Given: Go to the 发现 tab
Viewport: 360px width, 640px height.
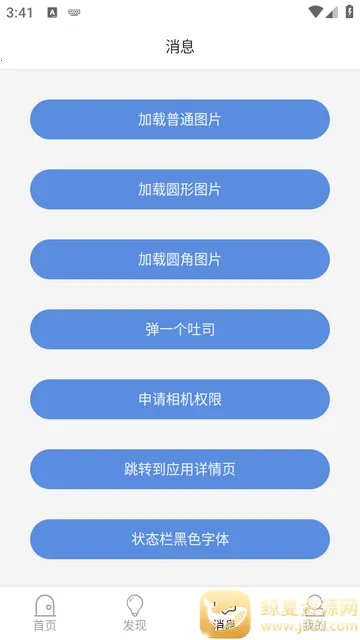Looking at the screenshot, I should pos(135,613).
